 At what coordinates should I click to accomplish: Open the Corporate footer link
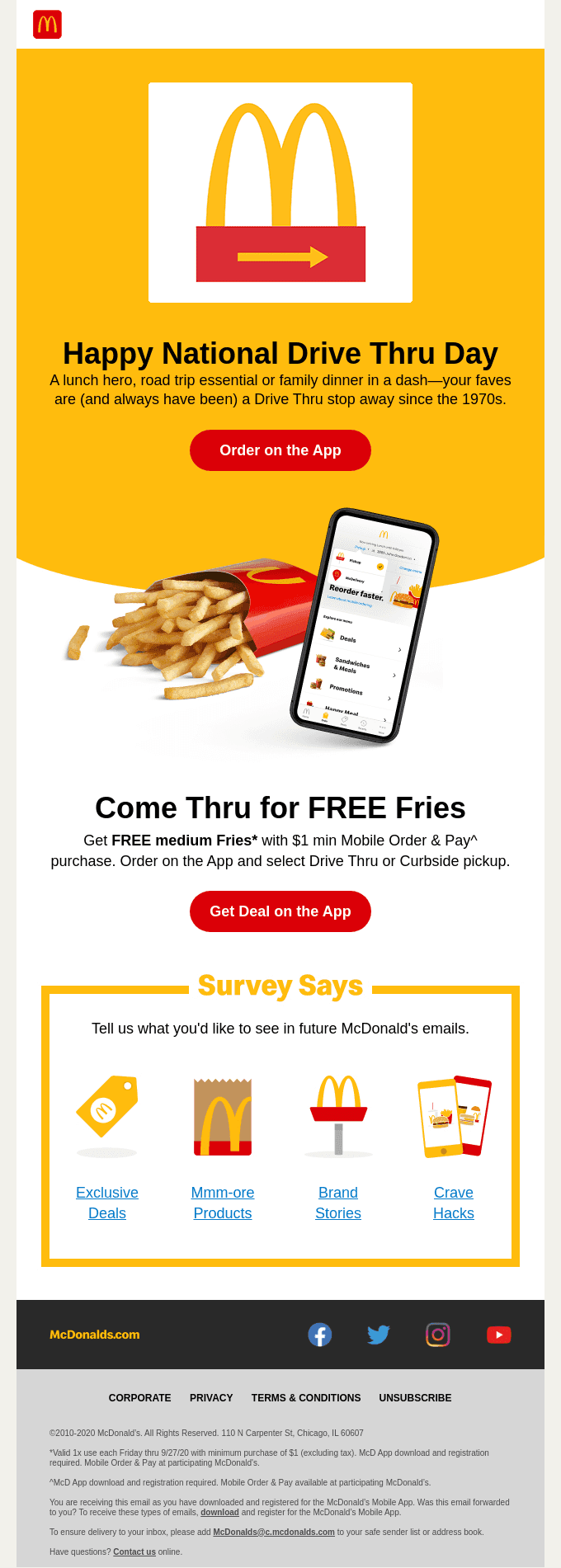click(x=139, y=1398)
